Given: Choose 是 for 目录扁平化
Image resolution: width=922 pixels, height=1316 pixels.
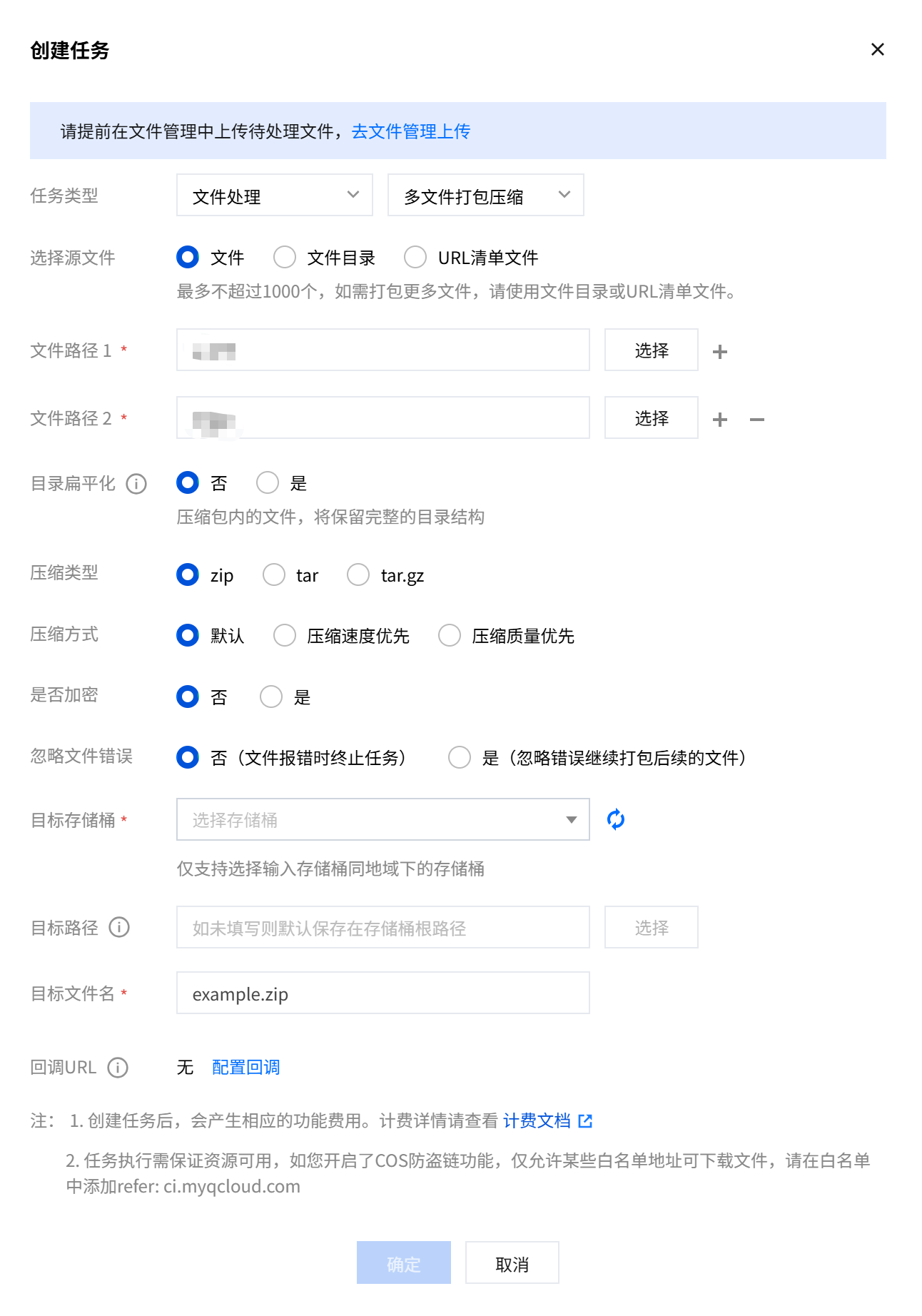Looking at the screenshot, I should coord(268,483).
